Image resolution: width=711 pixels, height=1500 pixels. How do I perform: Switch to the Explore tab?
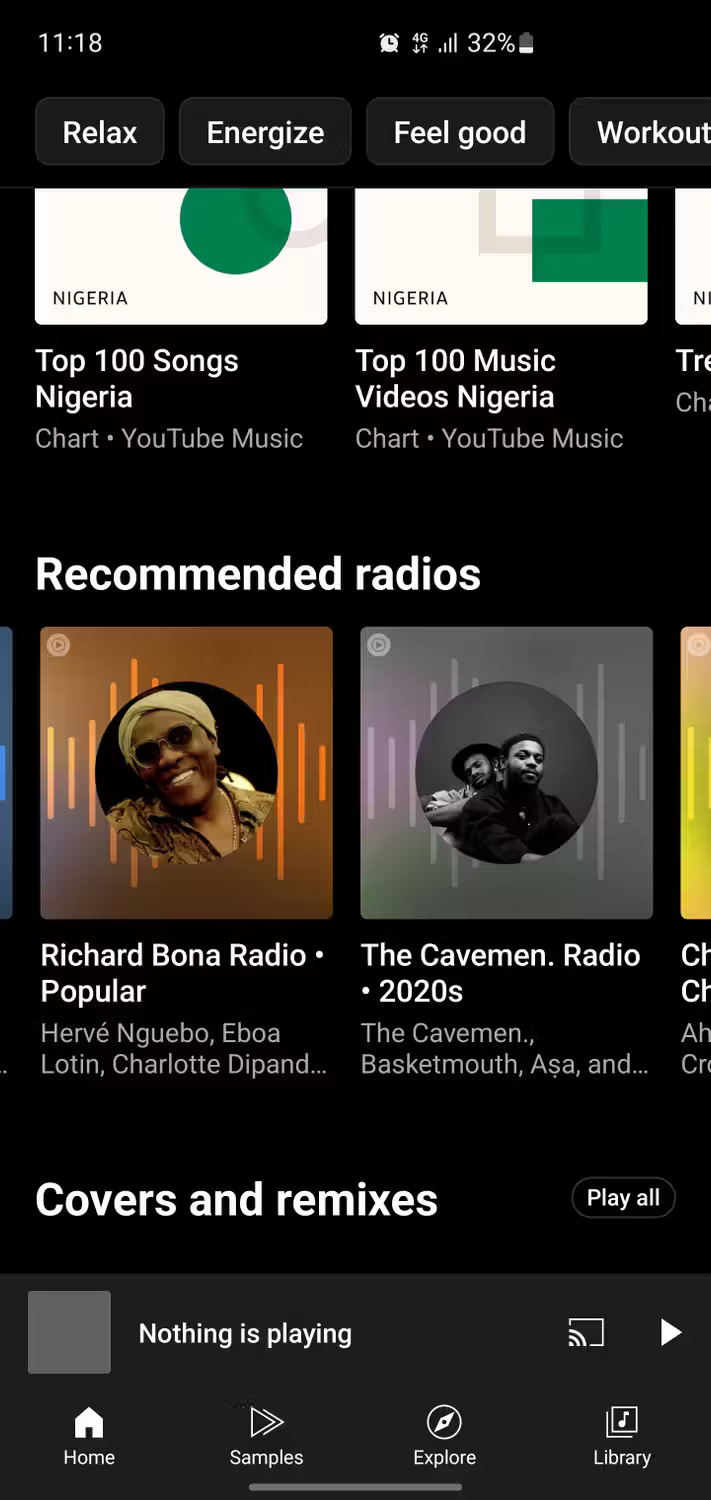pos(444,1436)
